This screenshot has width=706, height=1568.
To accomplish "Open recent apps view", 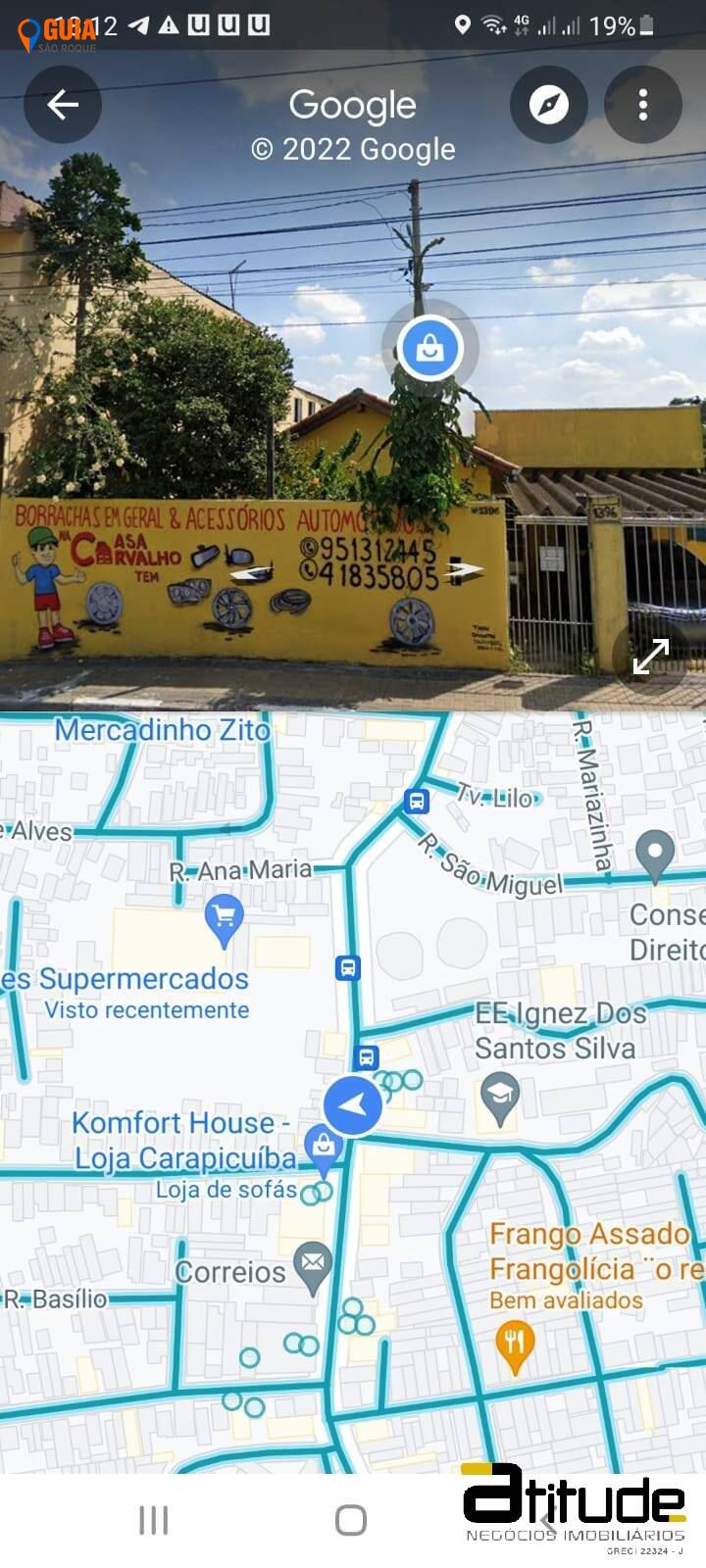I will (153, 1520).
